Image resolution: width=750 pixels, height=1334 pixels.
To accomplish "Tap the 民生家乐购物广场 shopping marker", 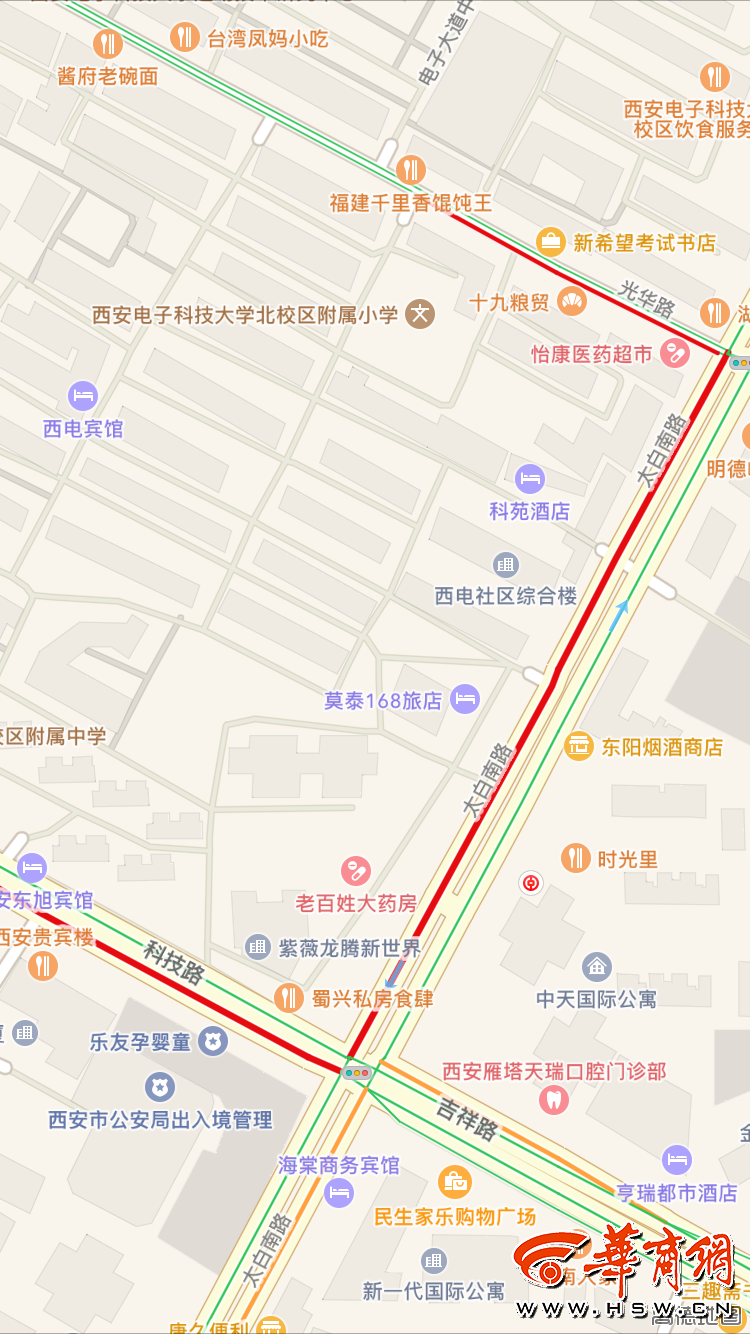I will [x=455, y=1181].
